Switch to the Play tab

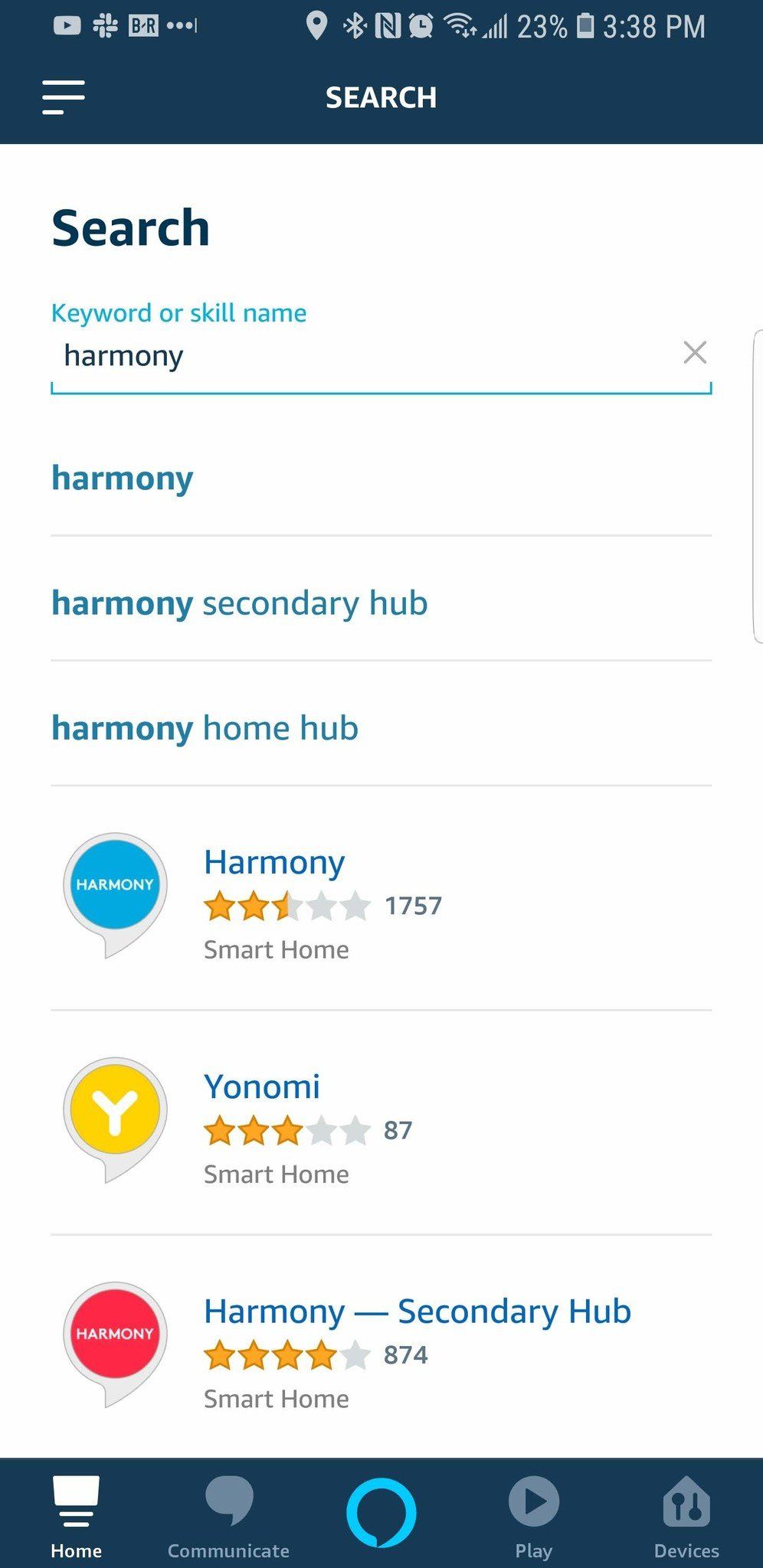533,1516
